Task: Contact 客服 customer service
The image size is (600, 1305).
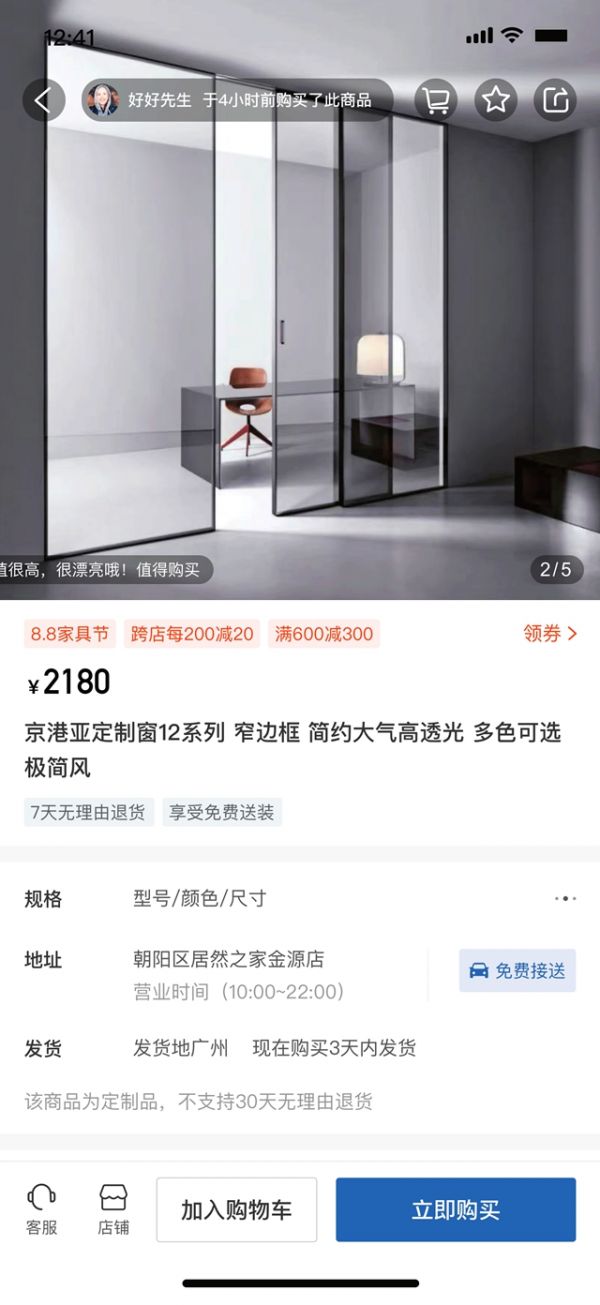Action: click(41, 1208)
